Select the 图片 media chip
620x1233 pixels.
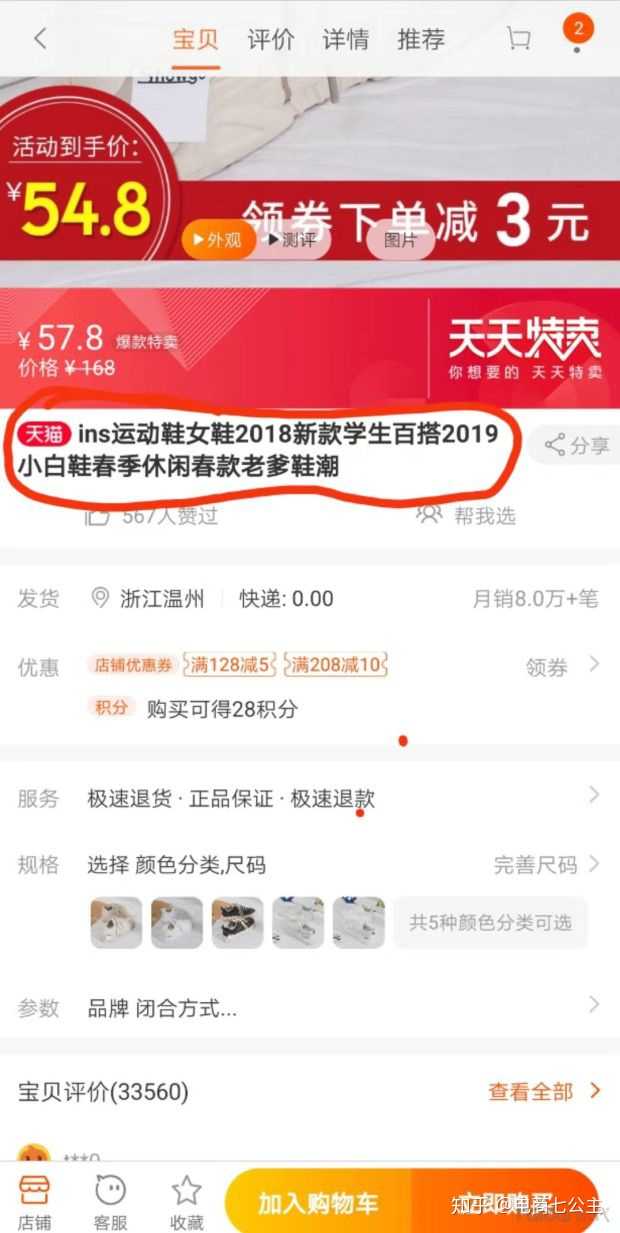point(400,240)
